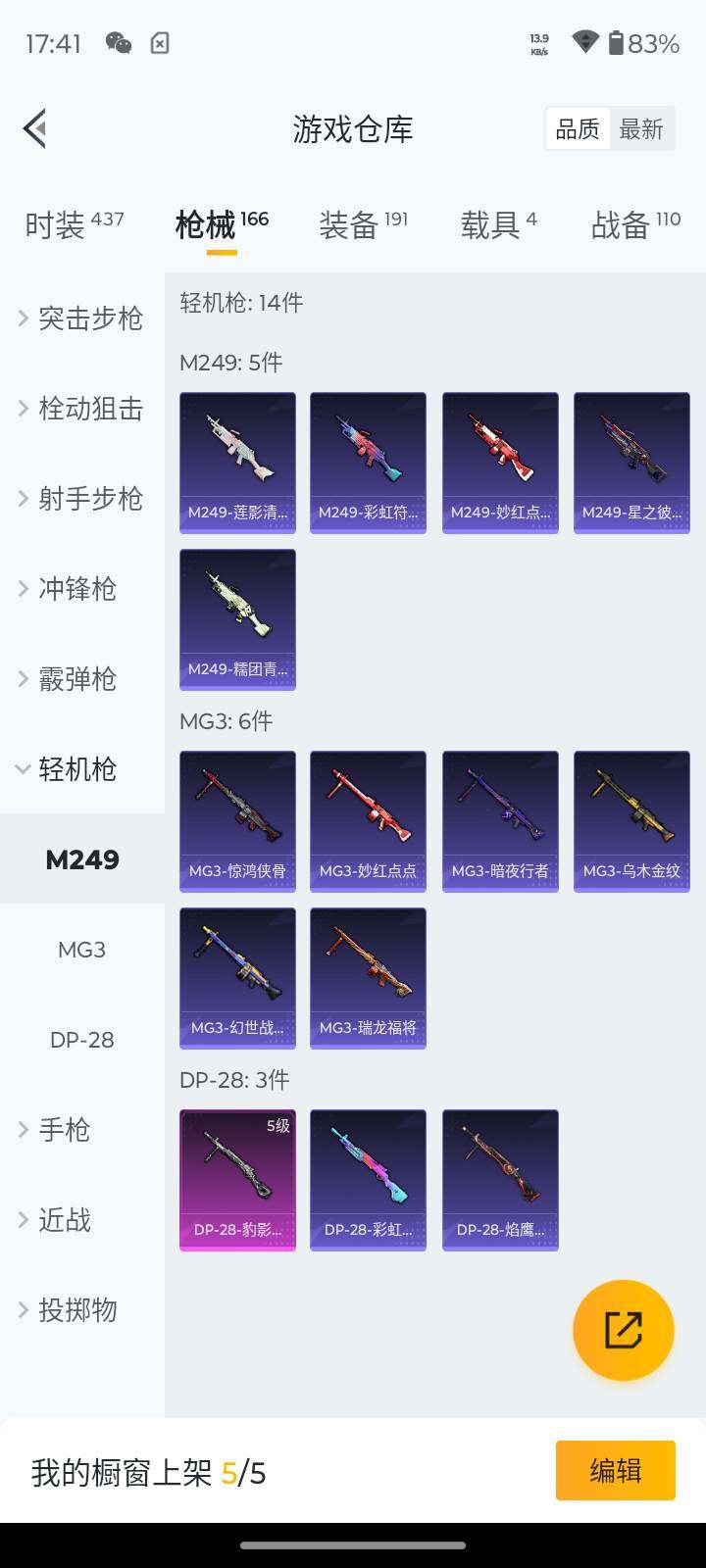This screenshot has width=706, height=1568.
Task: Go back from the 游戏仓库 screen
Action: pos(35,128)
